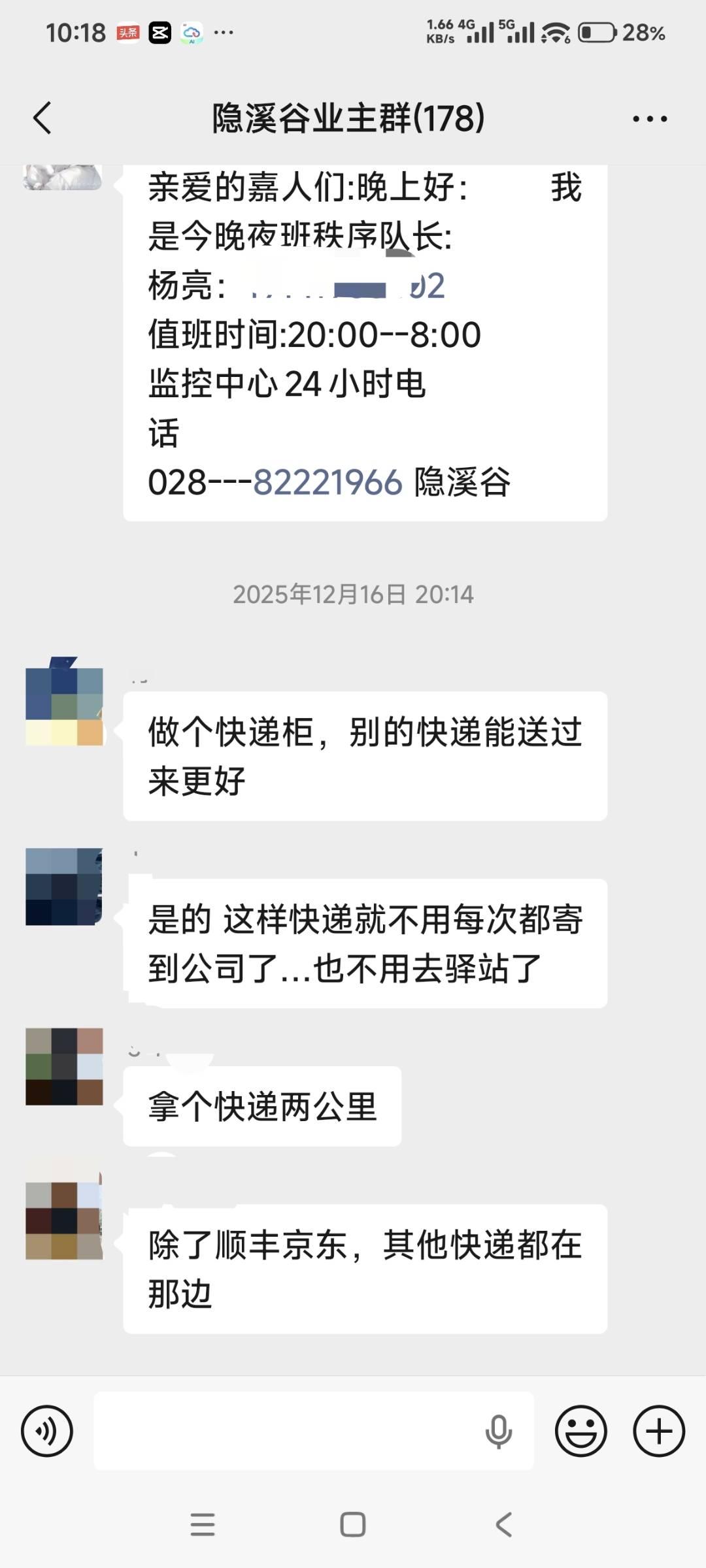Focus the message text field
This screenshot has height=1568, width=706.
coord(288,1431)
